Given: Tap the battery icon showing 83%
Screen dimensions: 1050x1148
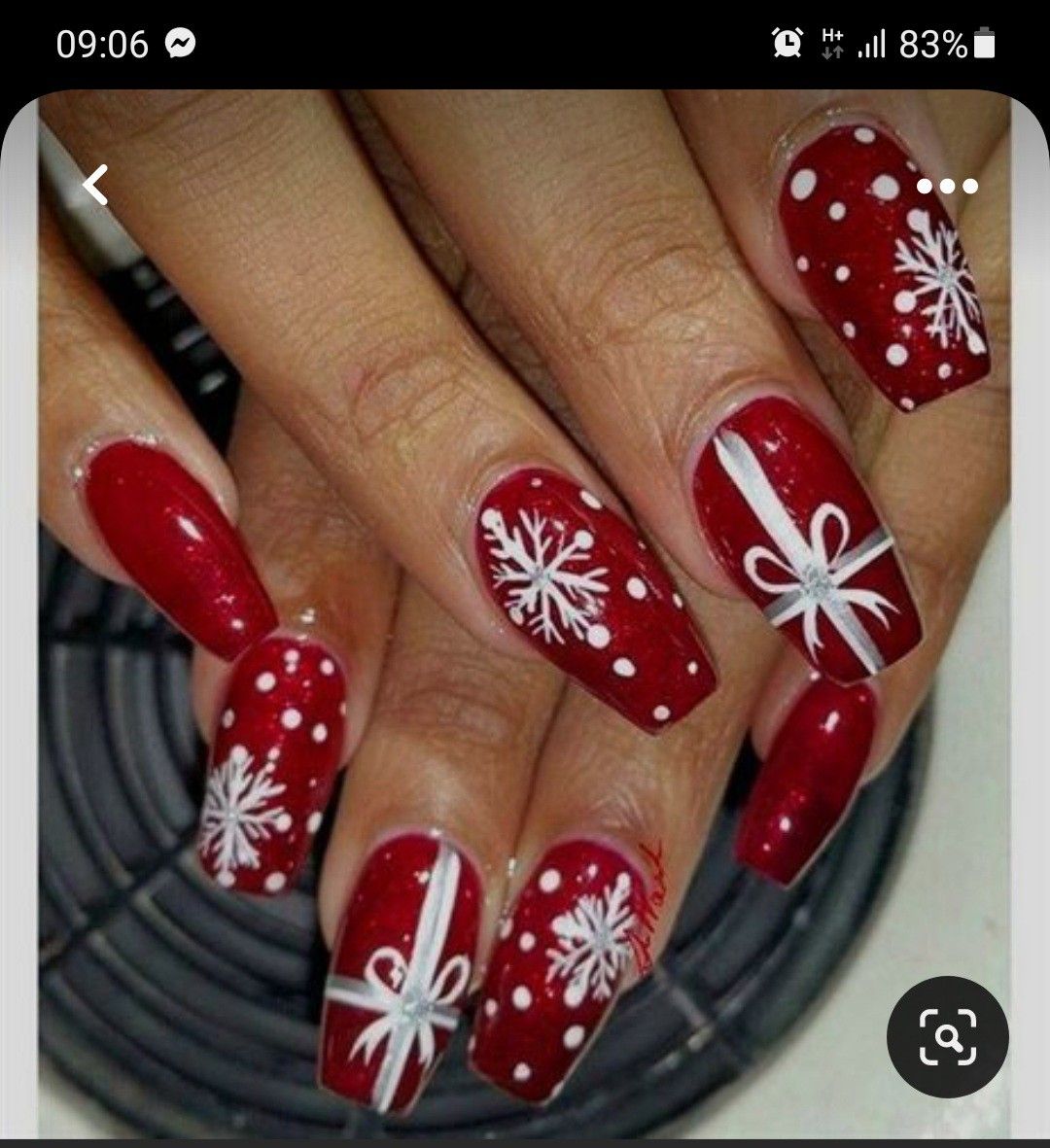Looking at the screenshot, I should pos(982,41).
